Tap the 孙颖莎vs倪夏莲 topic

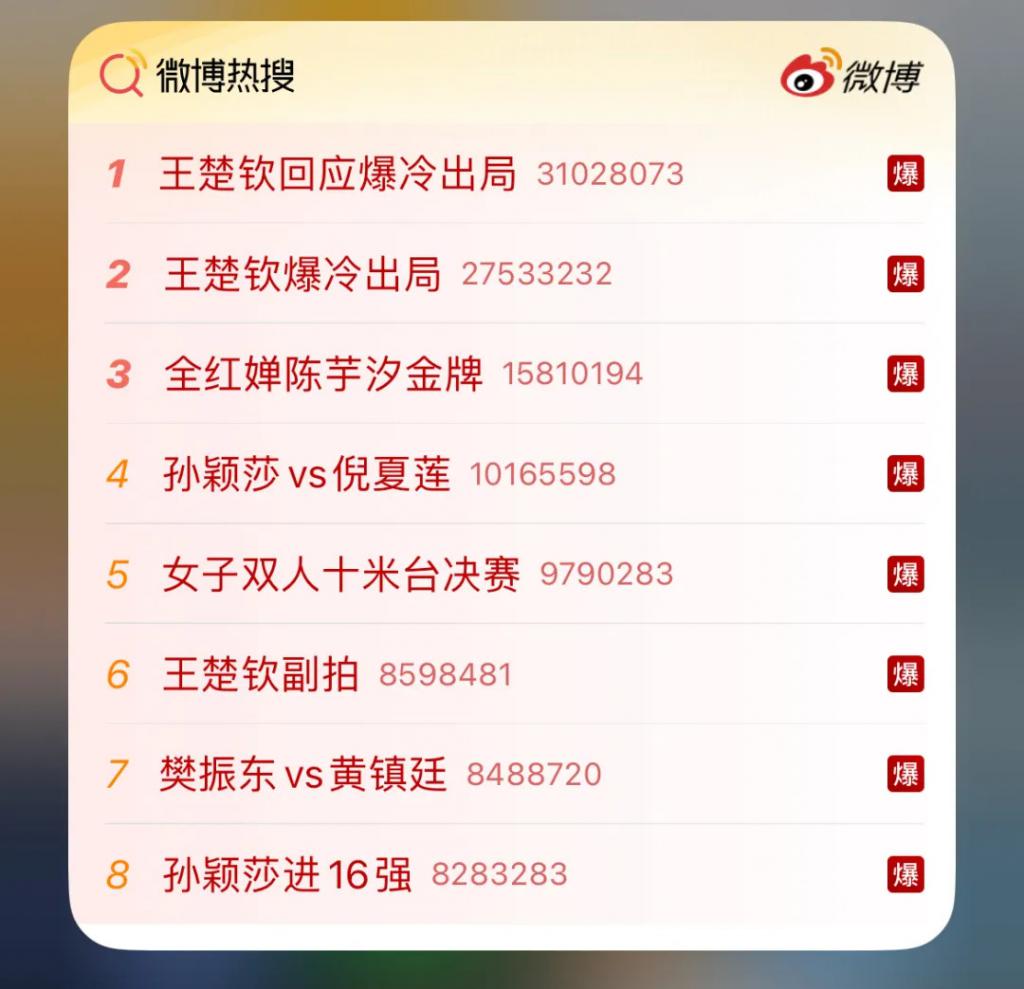(x=306, y=474)
